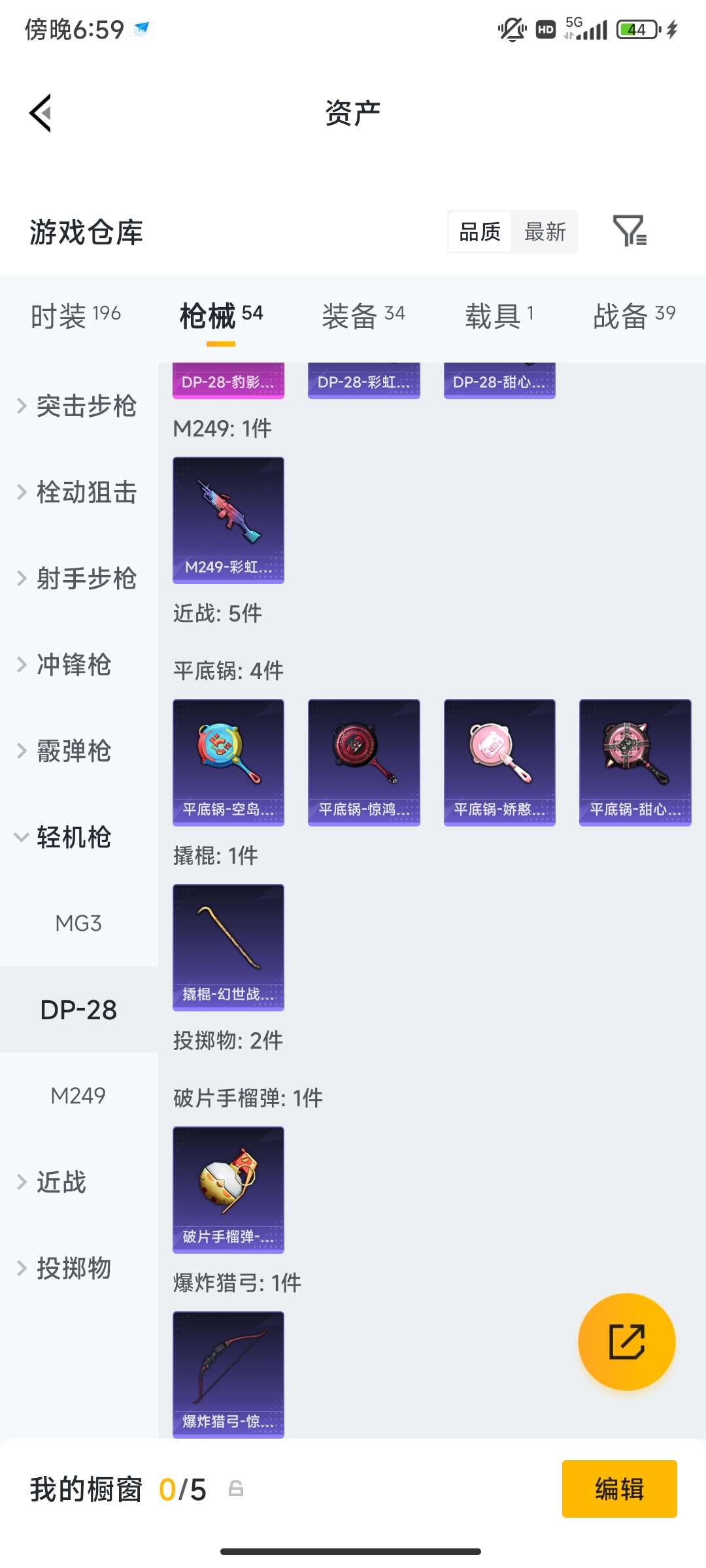
Task: Switch sorting to 最新
Action: click(x=545, y=232)
